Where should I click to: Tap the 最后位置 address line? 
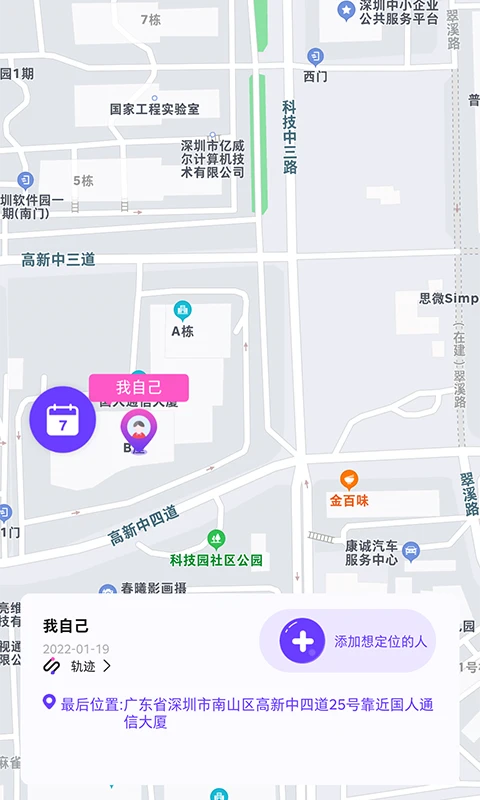point(238,713)
